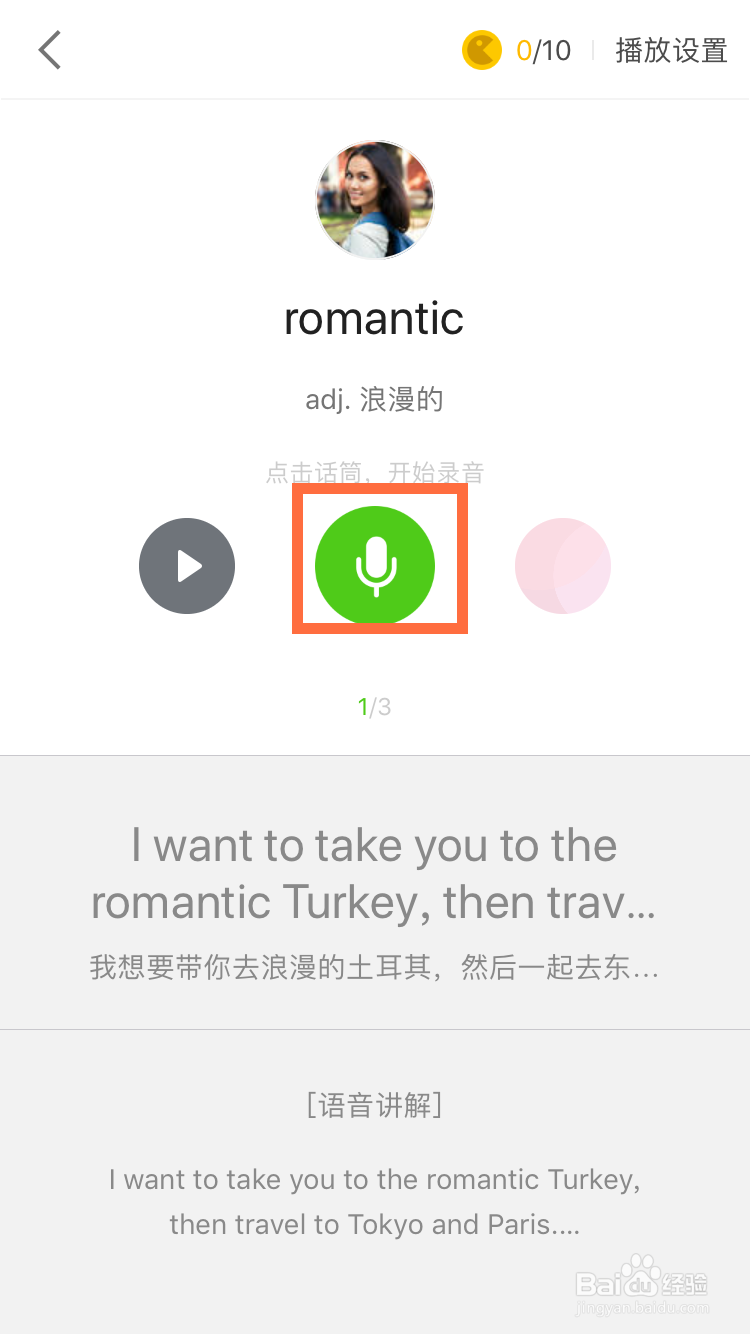Open 播放设置 playback settings

[670, 51]
